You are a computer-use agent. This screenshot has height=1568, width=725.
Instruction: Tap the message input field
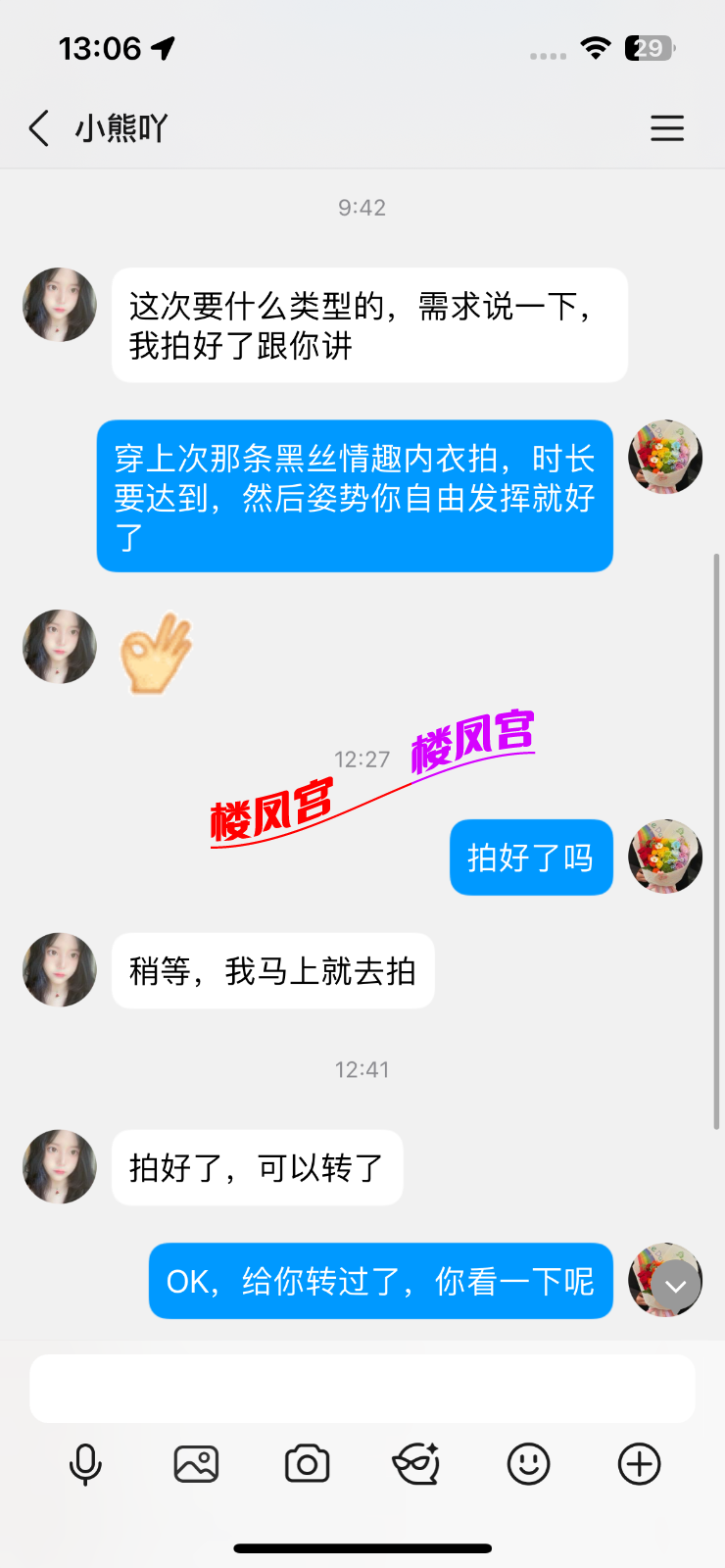click(x=362, y=1389)
